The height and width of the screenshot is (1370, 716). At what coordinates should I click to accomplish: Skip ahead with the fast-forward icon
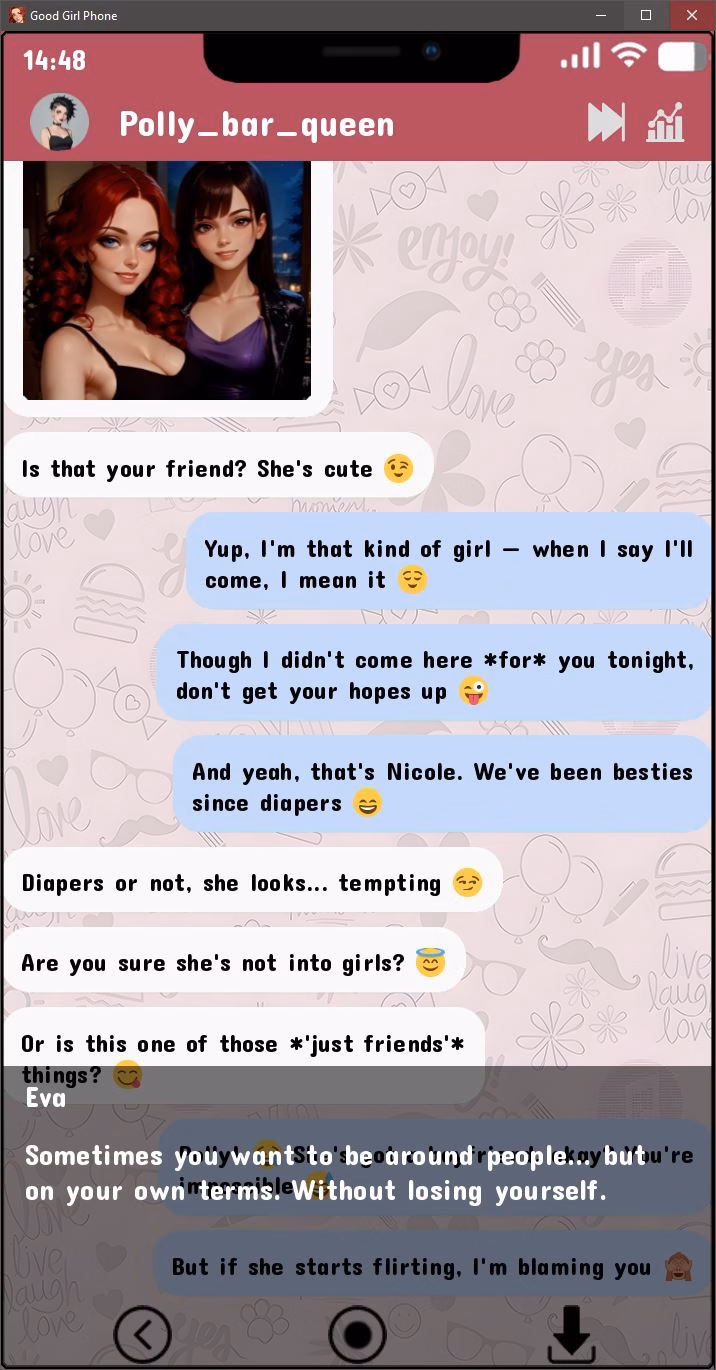(x=606, y=122)
